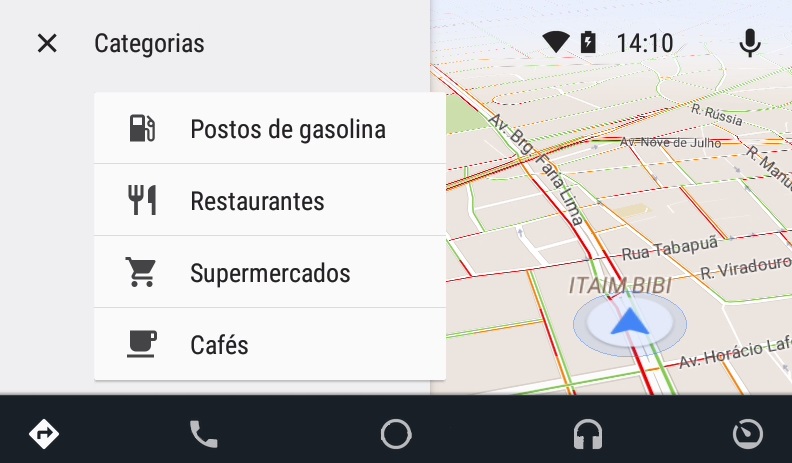Switch to the phone tab
Screen dimensions: 792x463
coord(204,434)
